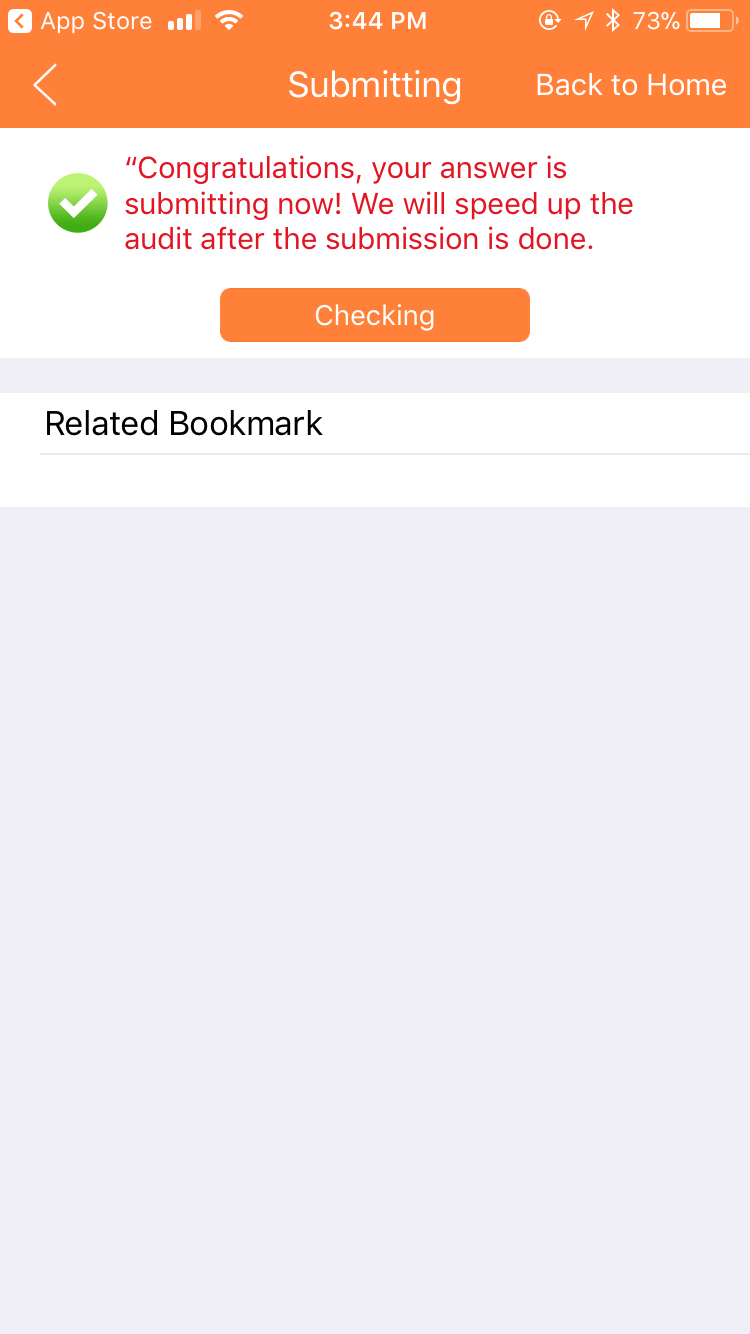Image resolution: width=750 pixels, height=1334 pixels.
Task: Go back using the header arrow
Action: point(45,85)
